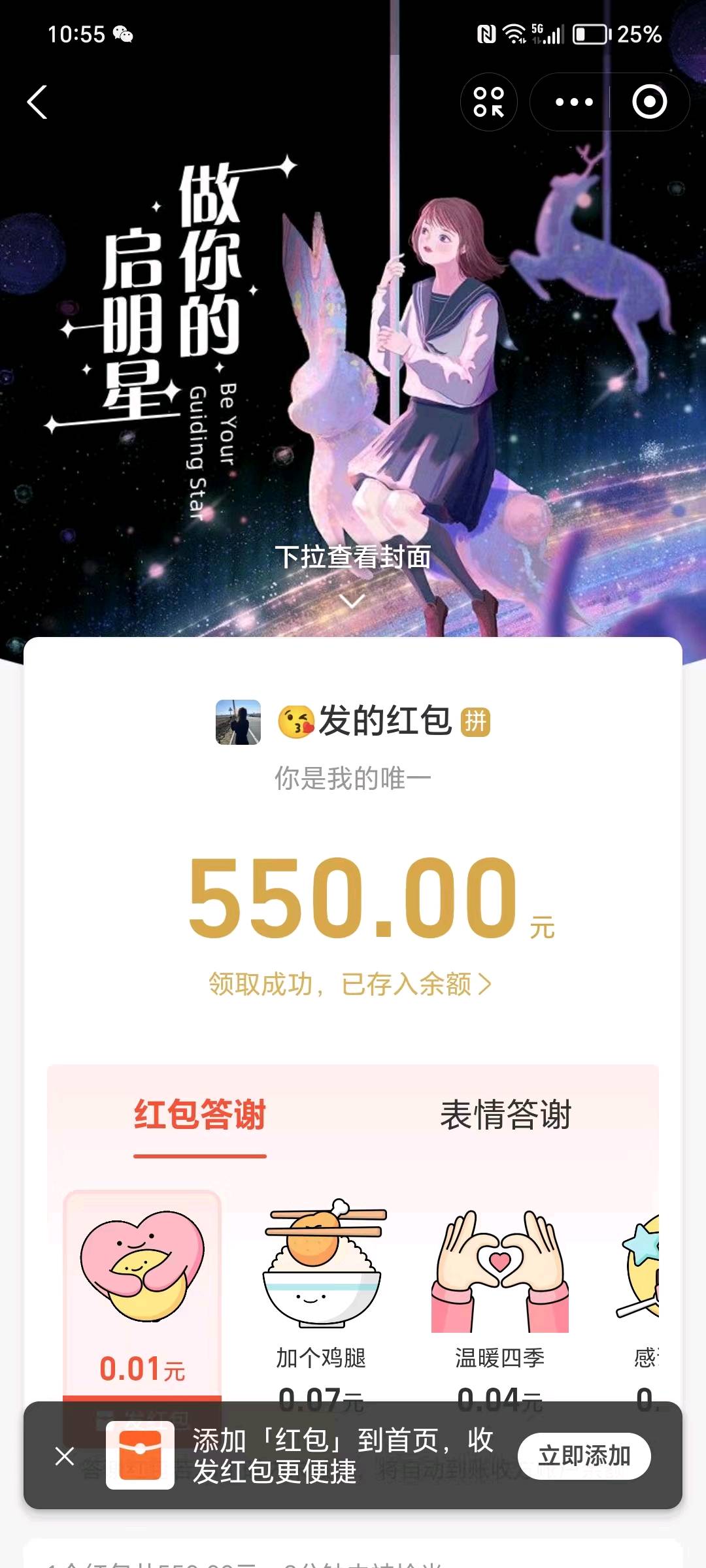
Task: Close the mini program with the circle icon
Action: pos(649,103)
